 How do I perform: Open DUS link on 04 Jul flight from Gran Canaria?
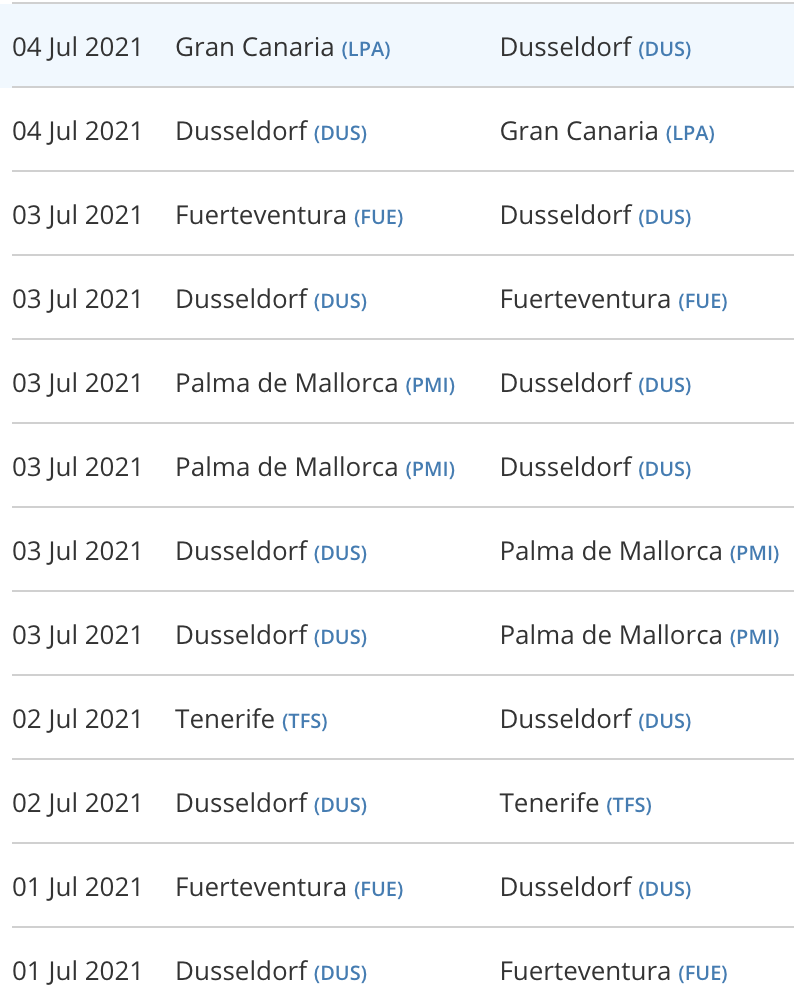664,49
